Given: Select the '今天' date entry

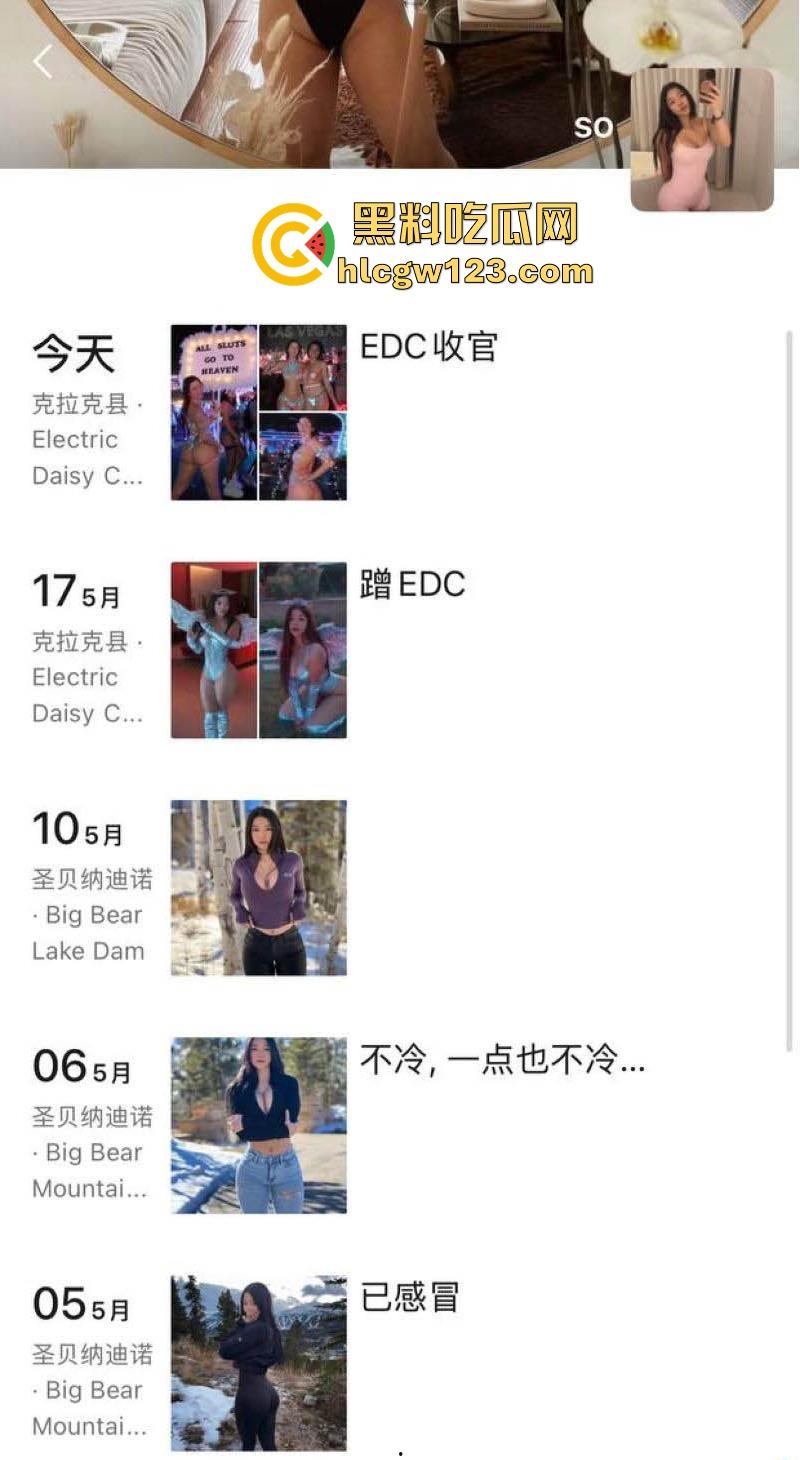Looking at the screenshot, I should pyautogui.click(x=73, y=352).
